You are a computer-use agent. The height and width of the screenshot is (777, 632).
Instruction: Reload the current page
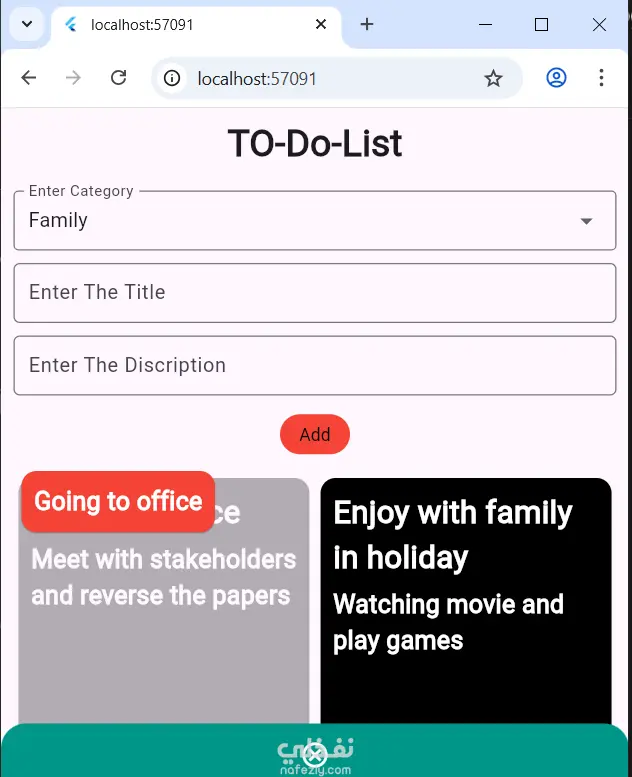click(x=118, y=78)
